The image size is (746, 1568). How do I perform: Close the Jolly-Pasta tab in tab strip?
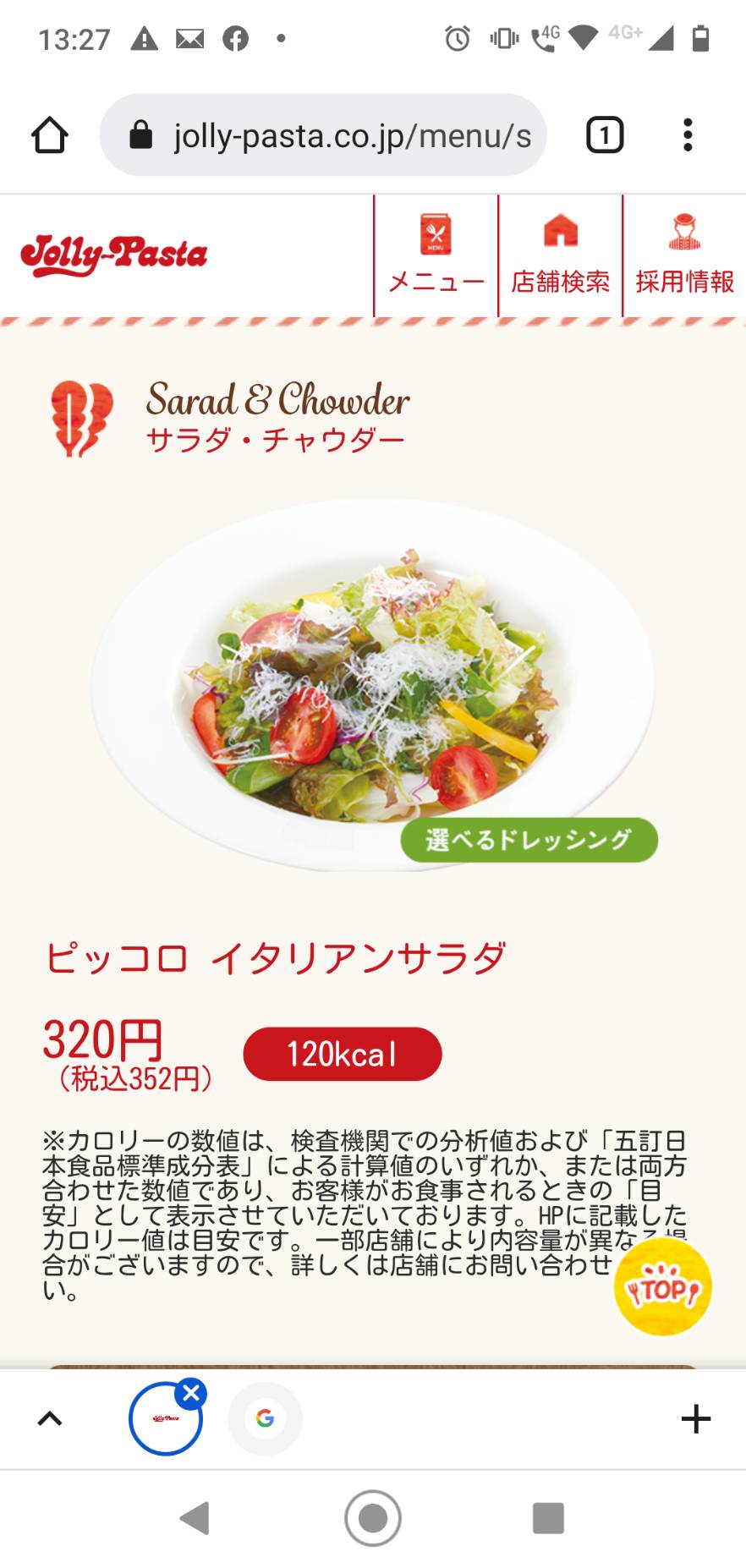tap(191, 1393)
